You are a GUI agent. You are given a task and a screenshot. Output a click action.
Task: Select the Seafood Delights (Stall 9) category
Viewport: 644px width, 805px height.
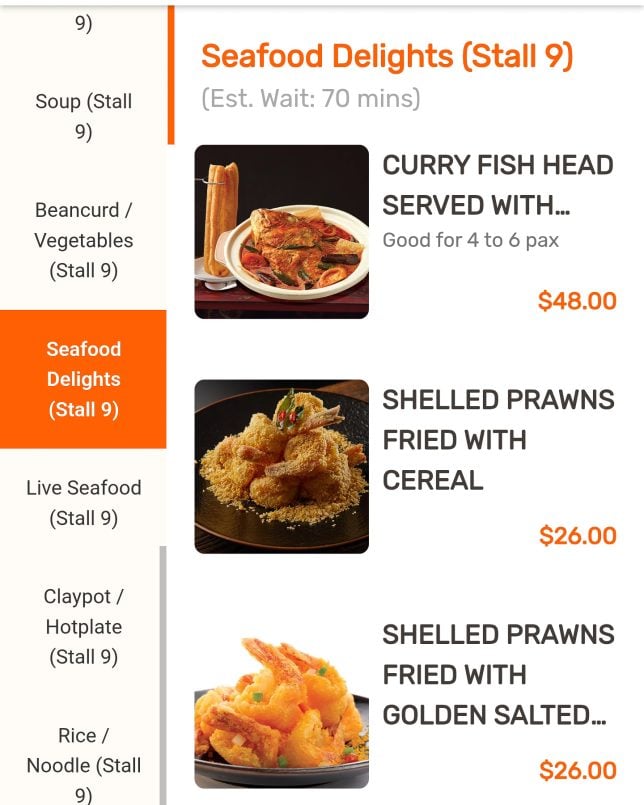(x=83, y=379)
